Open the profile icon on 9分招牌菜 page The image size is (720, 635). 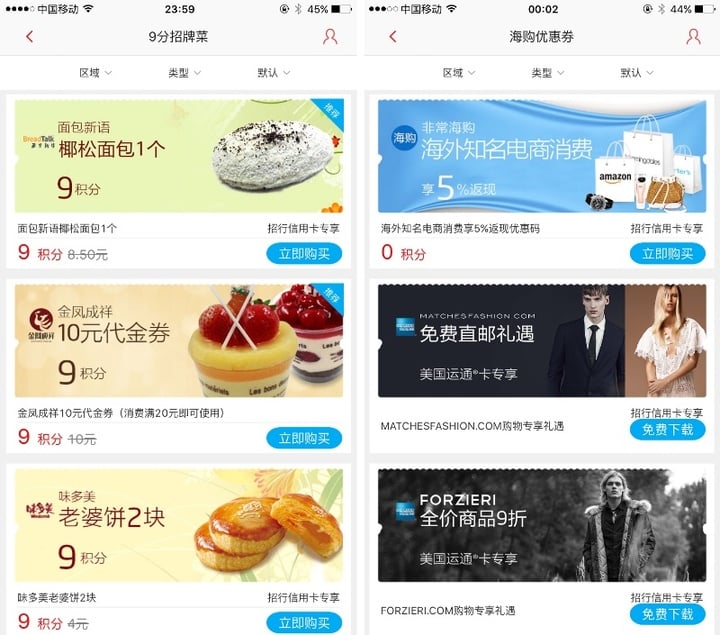pos(330,37)
